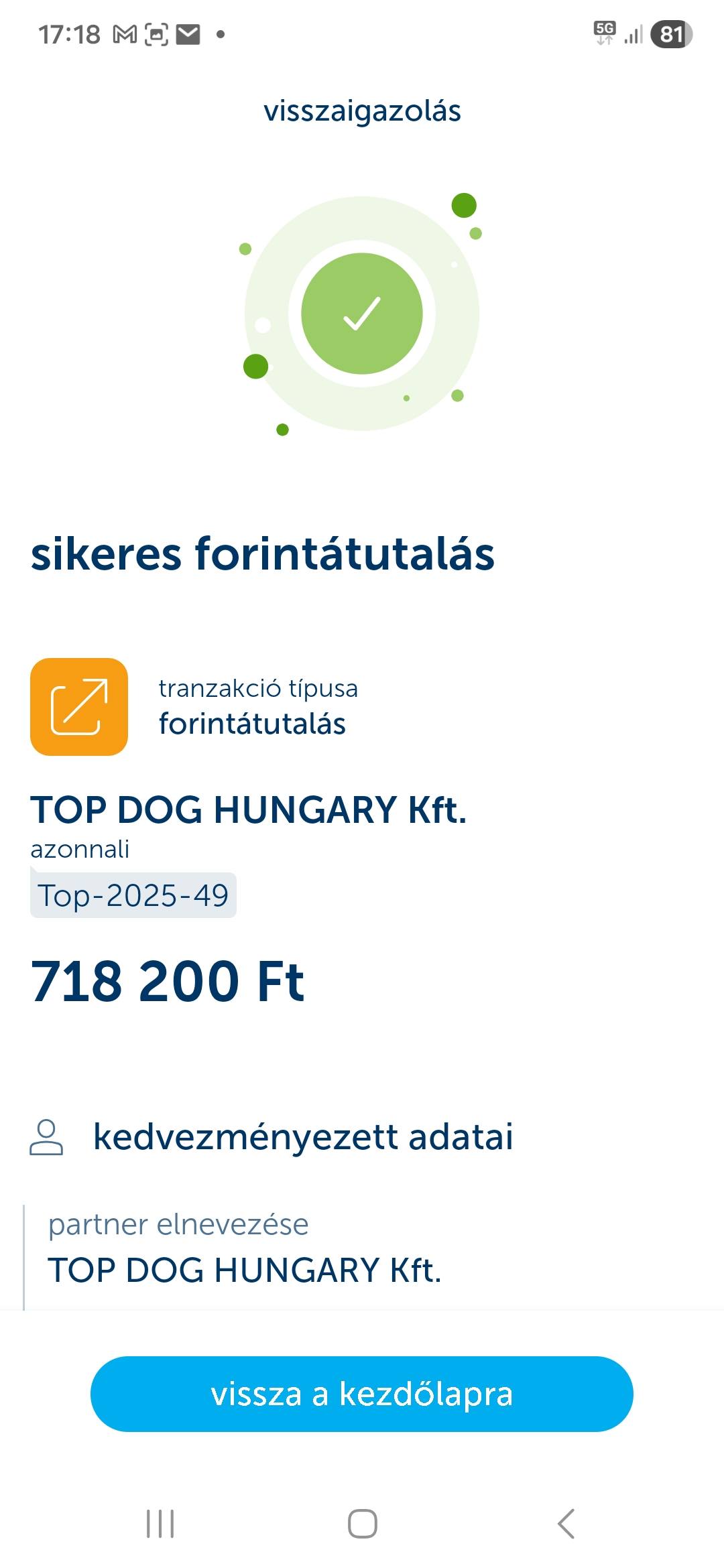Tap the 'vissza a kezdőlapra' button
The width and height of the screenshot is (724, 1568).
coord(361,1394)
